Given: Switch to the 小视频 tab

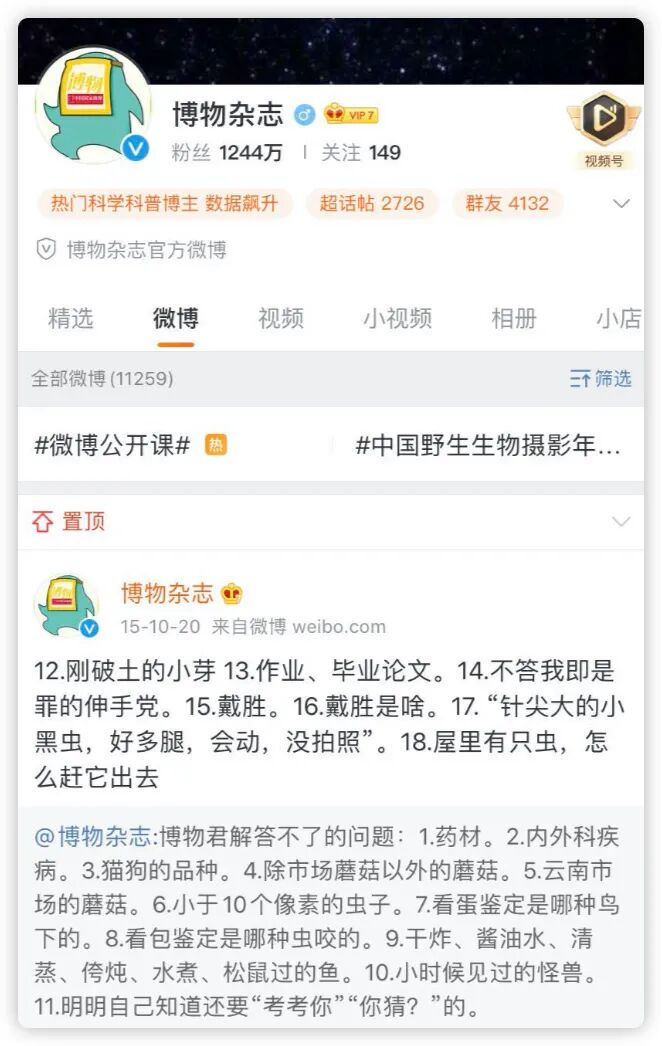Looking at the screenshot, I should click(397, 318).
